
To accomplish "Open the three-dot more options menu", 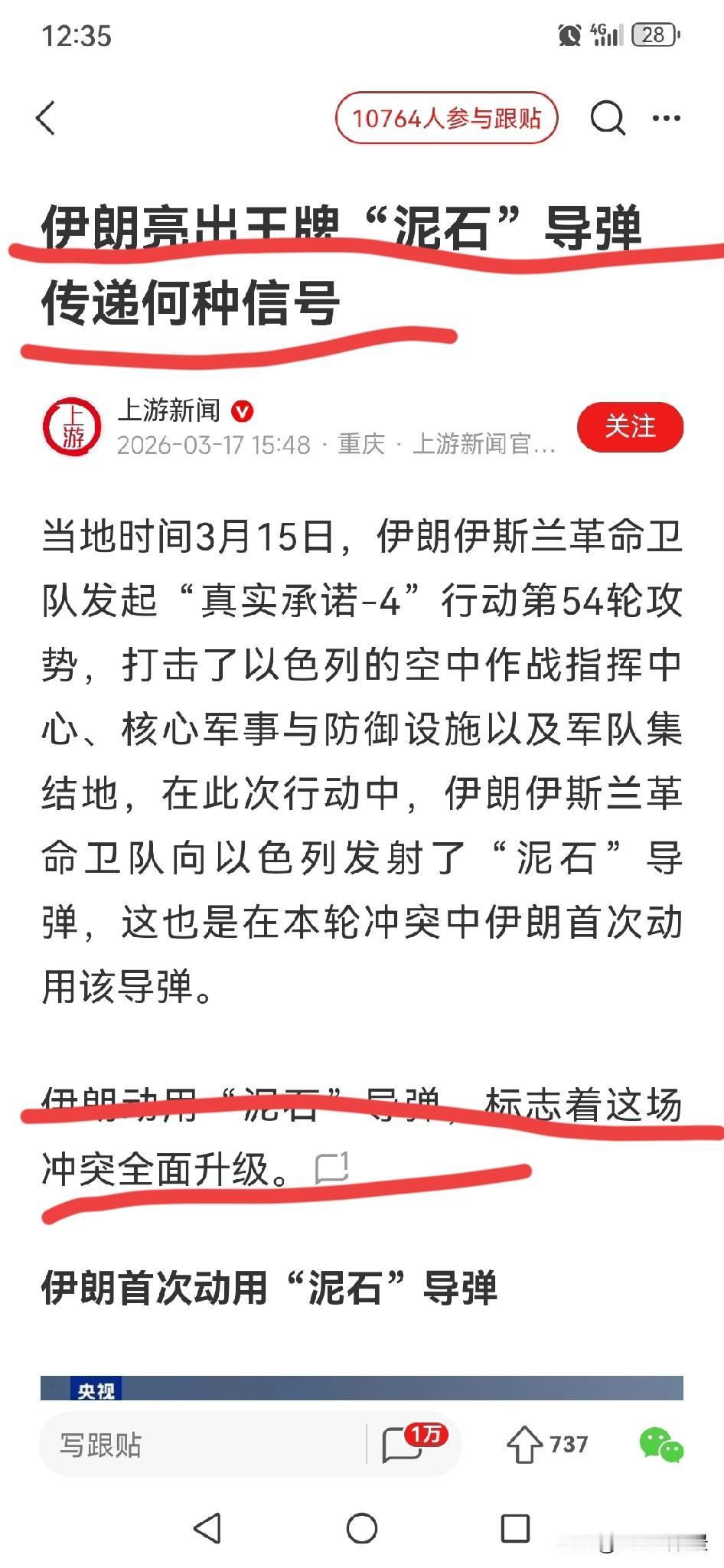I will (666, 116).
